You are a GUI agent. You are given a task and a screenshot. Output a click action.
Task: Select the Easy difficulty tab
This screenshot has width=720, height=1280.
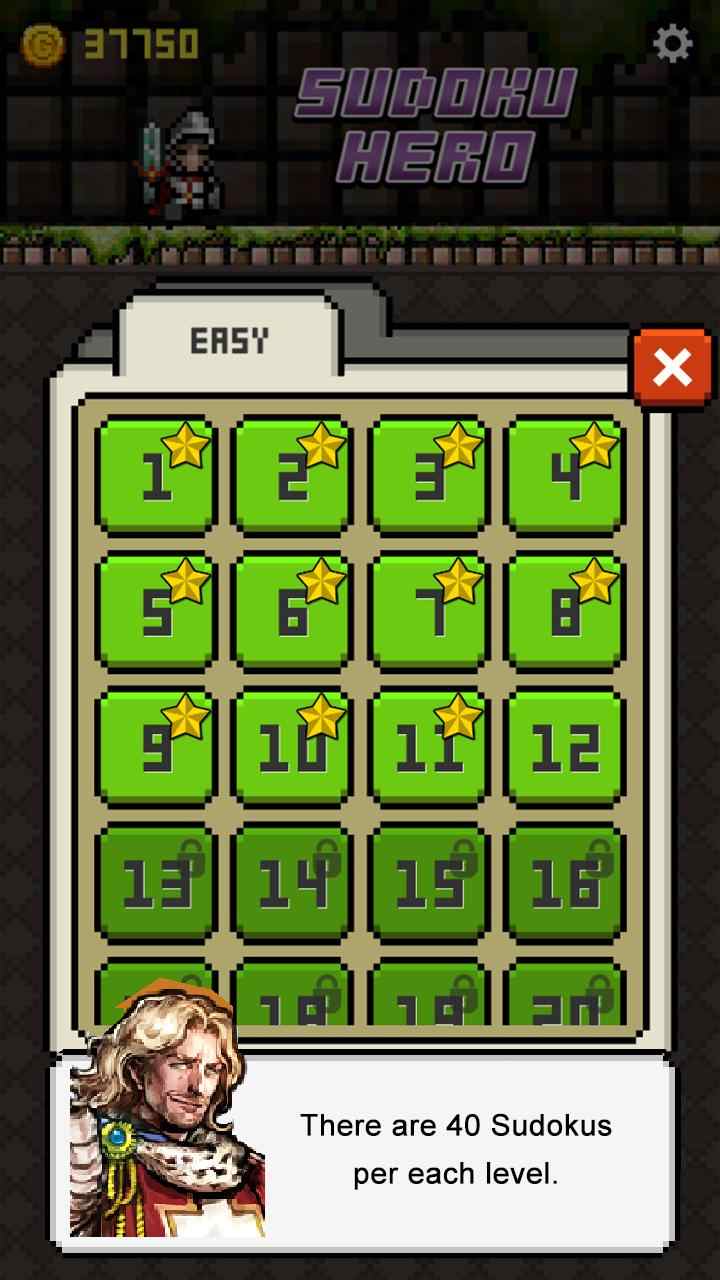click(x=230, y=341)
